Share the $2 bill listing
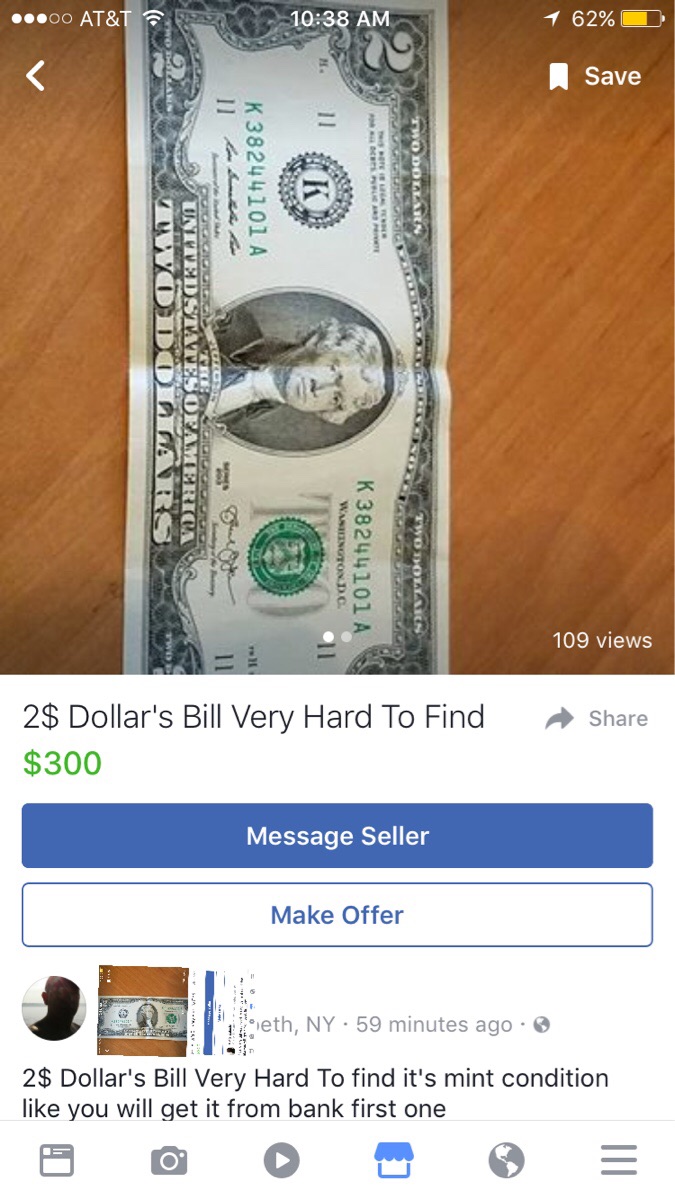This screenshot has width=675, height=1200. point(597,718)
